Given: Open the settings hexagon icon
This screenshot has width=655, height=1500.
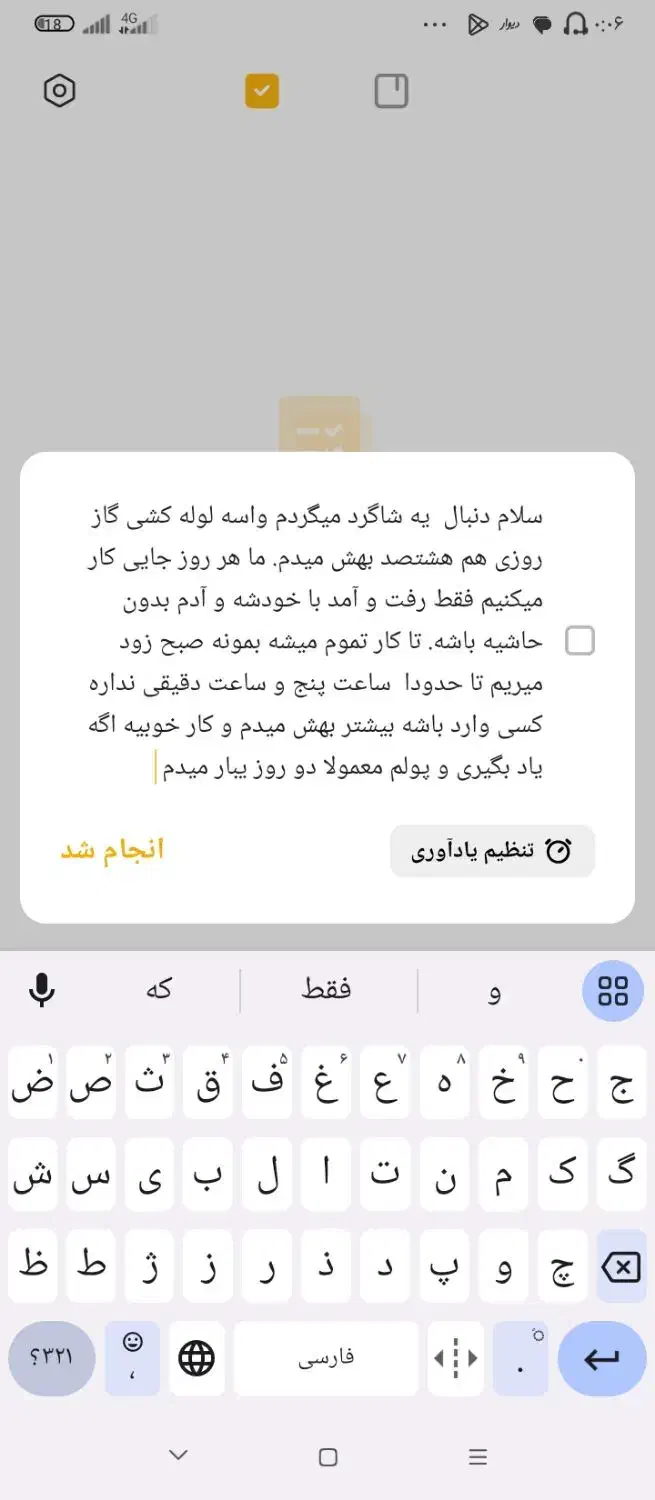Looking at the screenshot, I should [60, 91].
